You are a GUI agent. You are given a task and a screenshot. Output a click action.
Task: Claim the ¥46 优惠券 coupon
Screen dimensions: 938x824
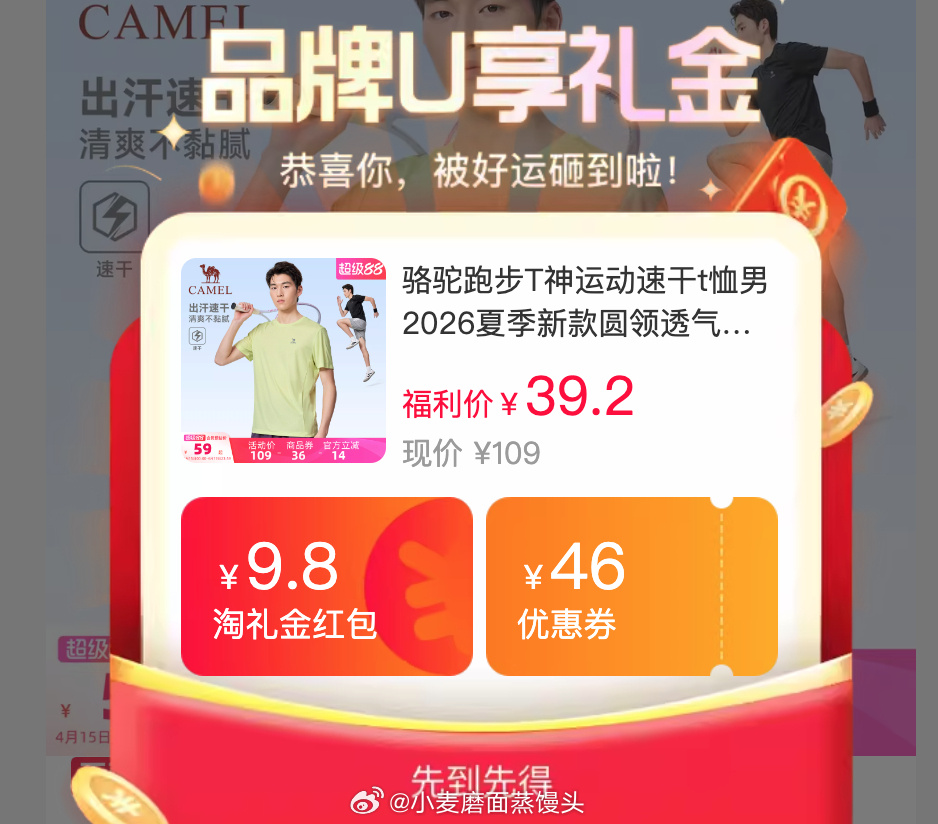coord(631,586)
